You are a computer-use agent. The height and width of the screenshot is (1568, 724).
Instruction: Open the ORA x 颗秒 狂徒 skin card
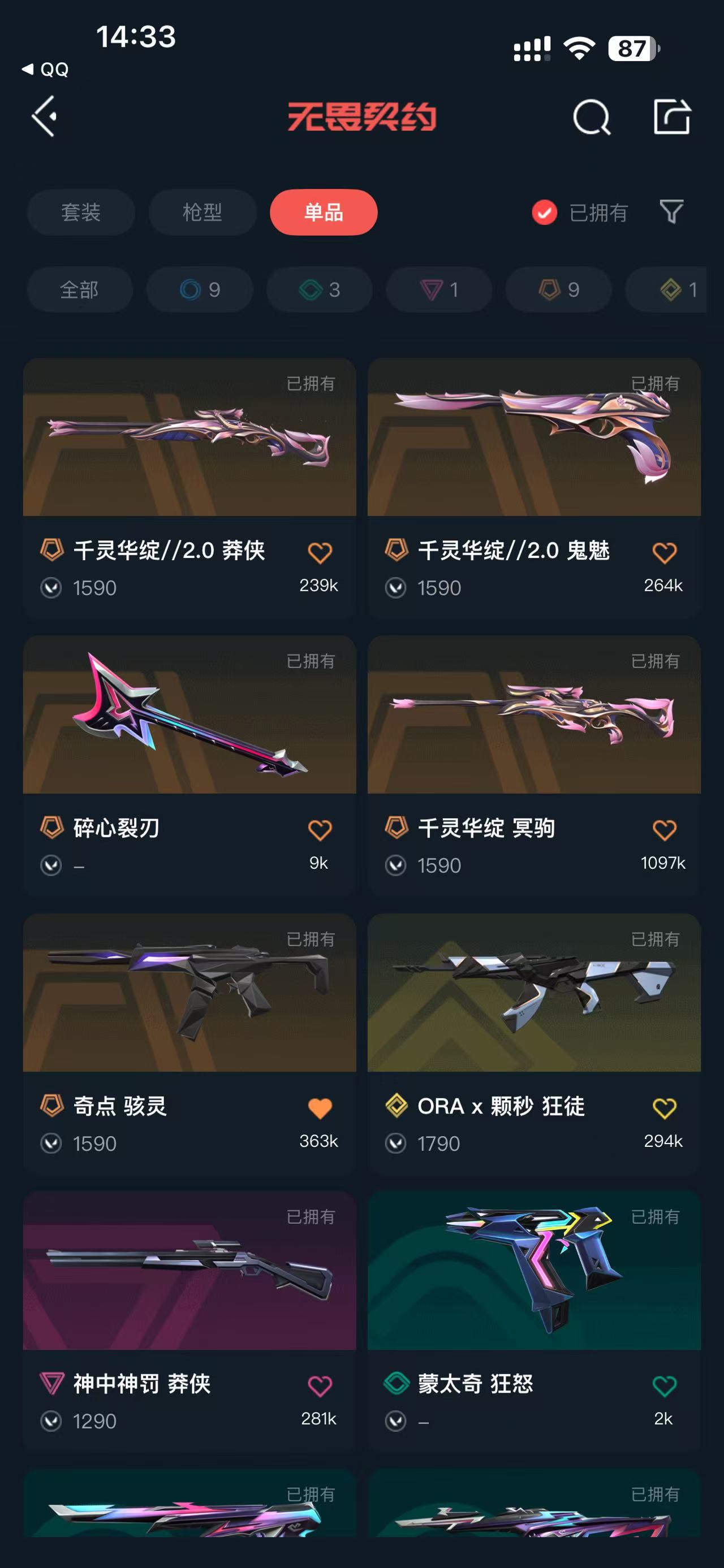coord(534,993)
